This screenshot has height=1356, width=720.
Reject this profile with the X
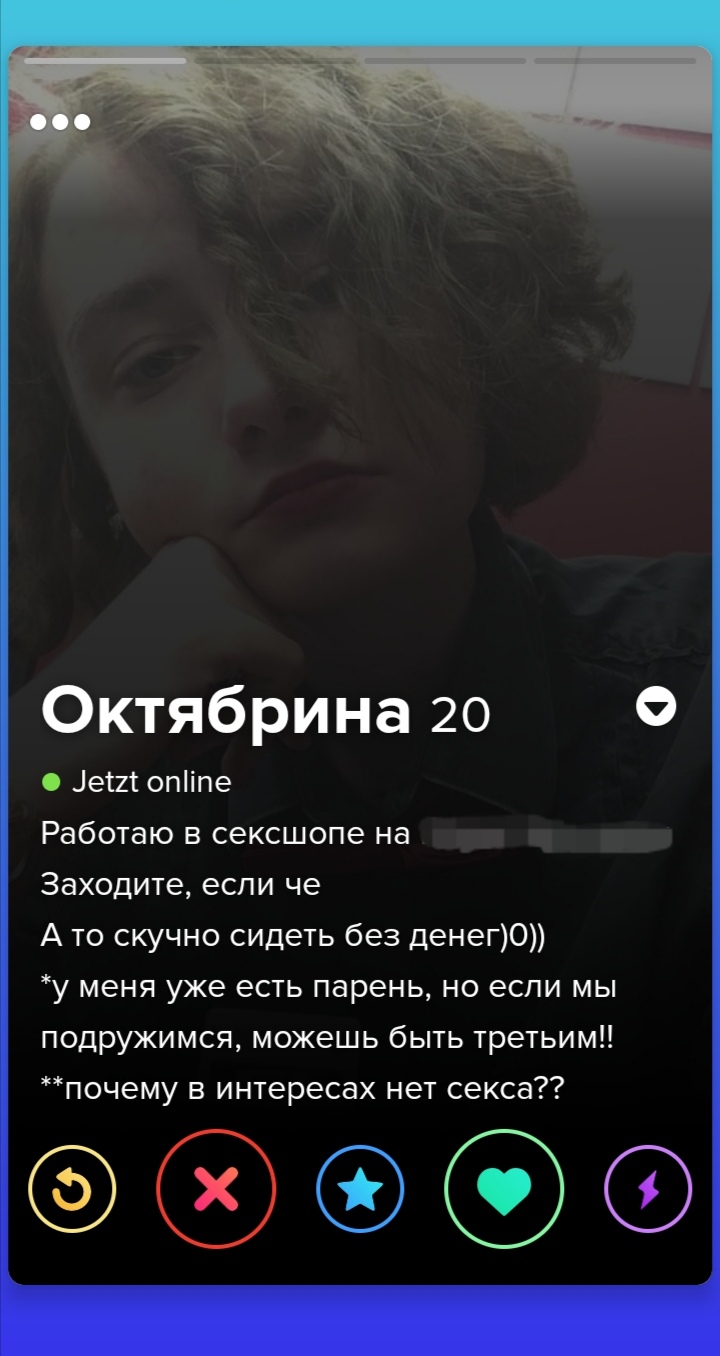click(216, 1189)
